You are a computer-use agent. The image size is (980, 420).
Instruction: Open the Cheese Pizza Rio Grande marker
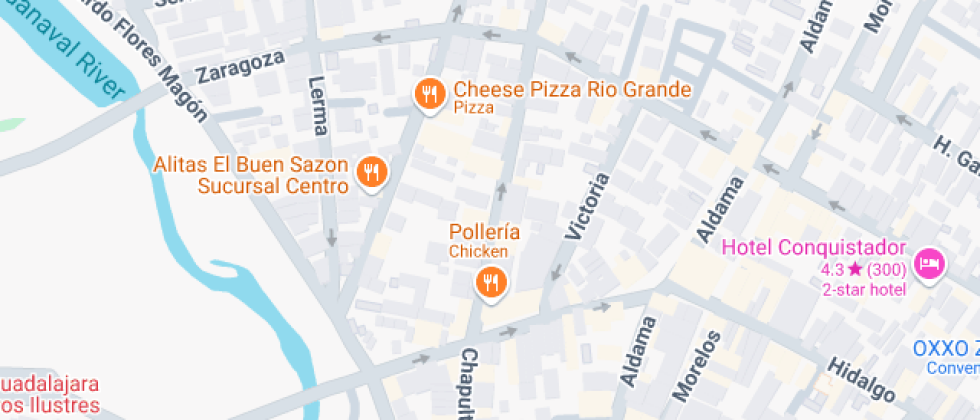click(x=430, y=95)
